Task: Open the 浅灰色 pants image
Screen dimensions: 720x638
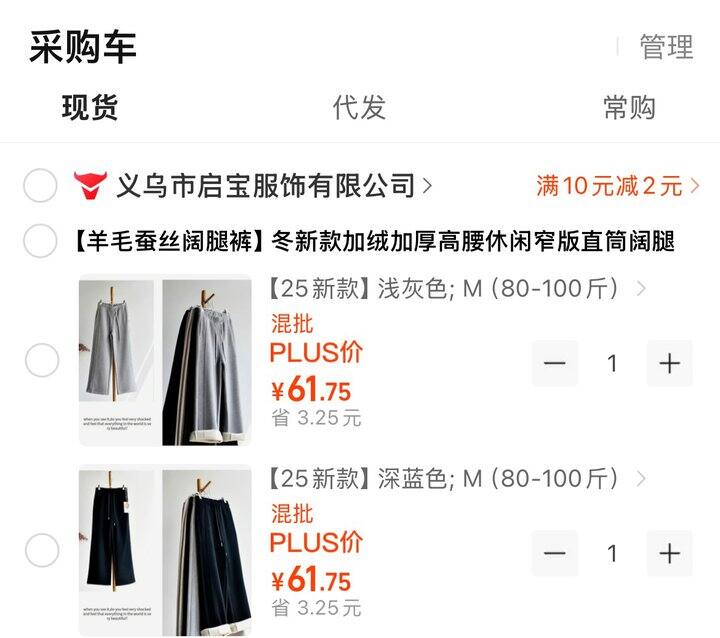Action: (165, 361)
